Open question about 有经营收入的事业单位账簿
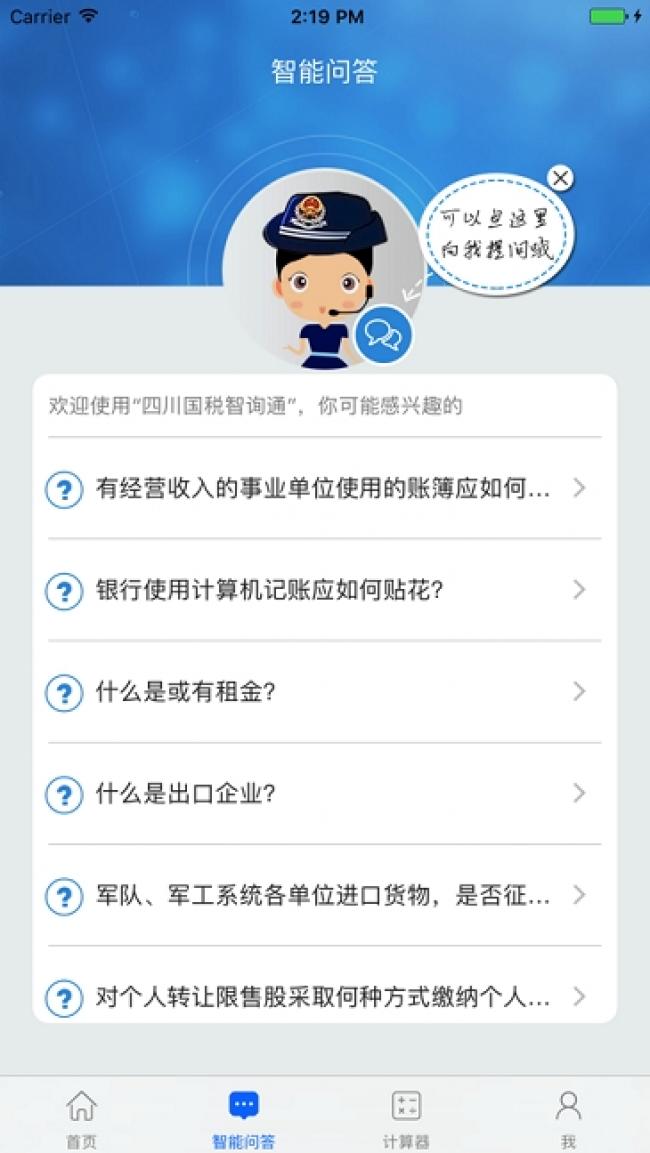 pos(324,489)
